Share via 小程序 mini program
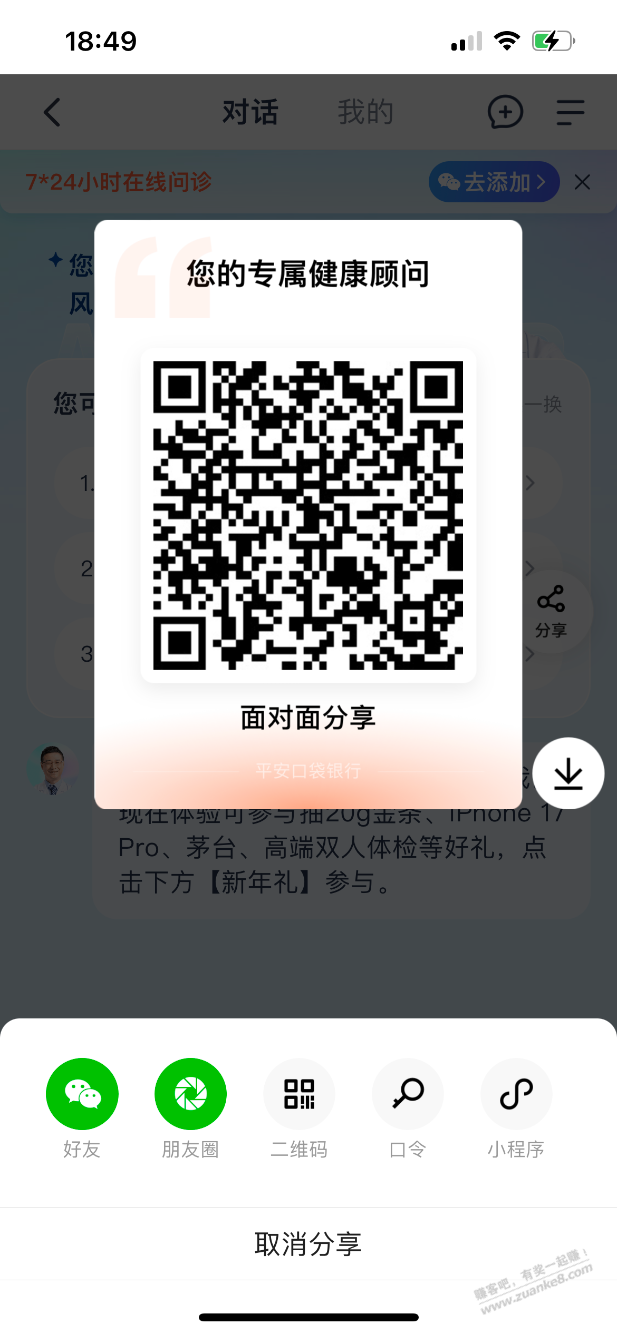 click(516, 1094)
